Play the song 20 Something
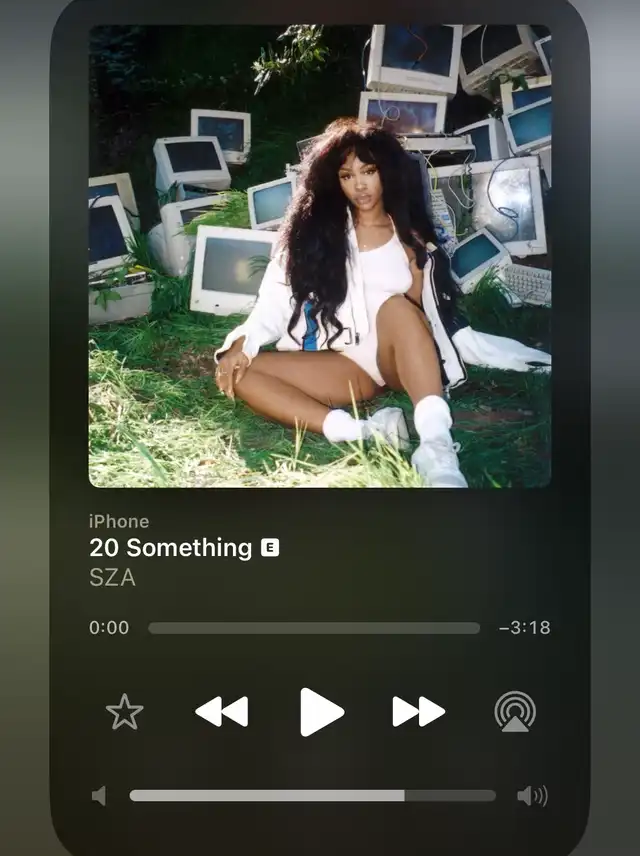 321,712
